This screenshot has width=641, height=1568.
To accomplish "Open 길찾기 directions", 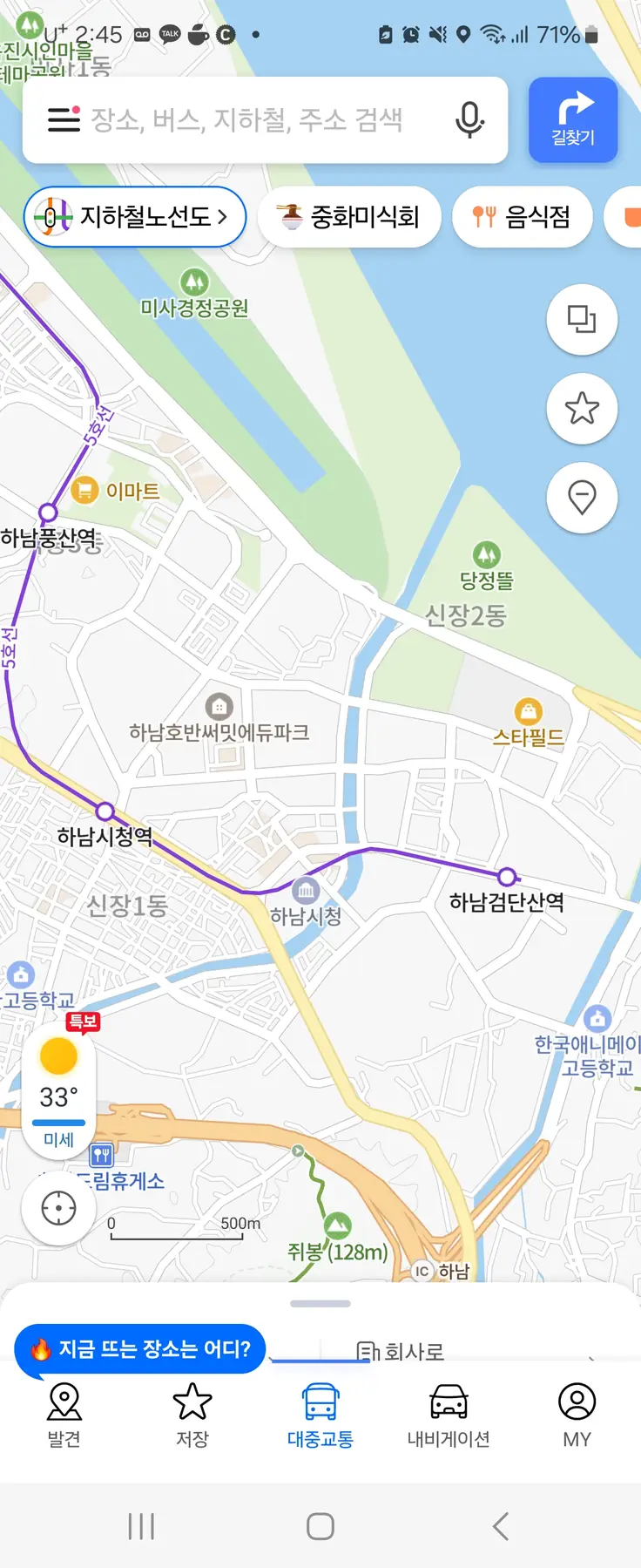I will click(573, 119).
